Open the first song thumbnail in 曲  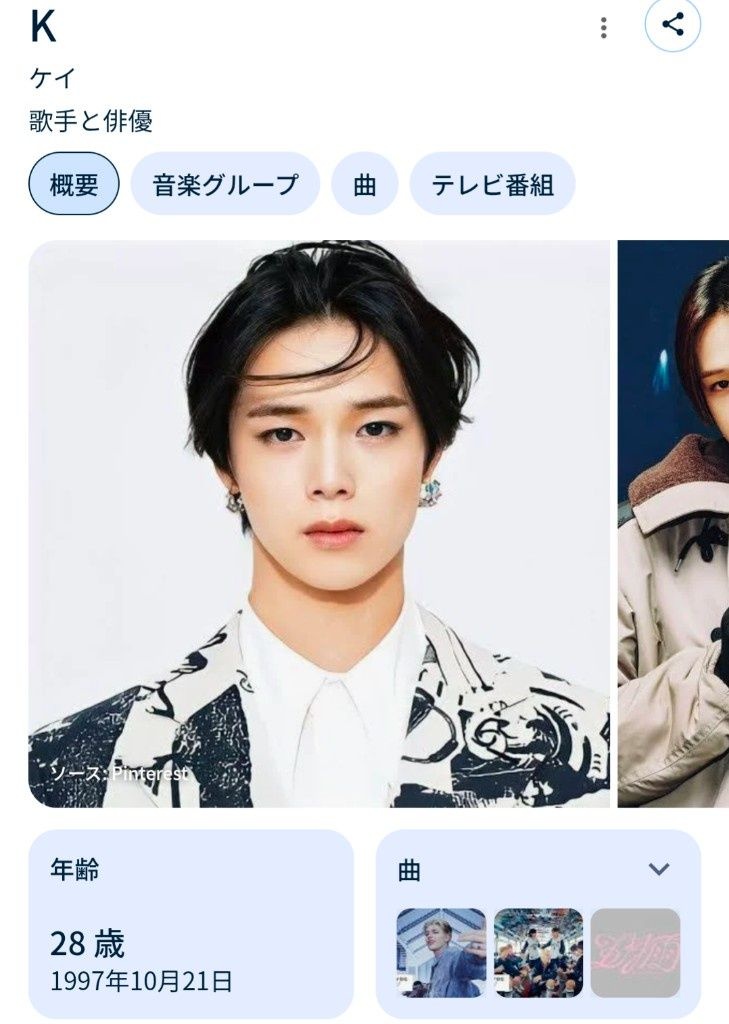(x=441, y=952)
